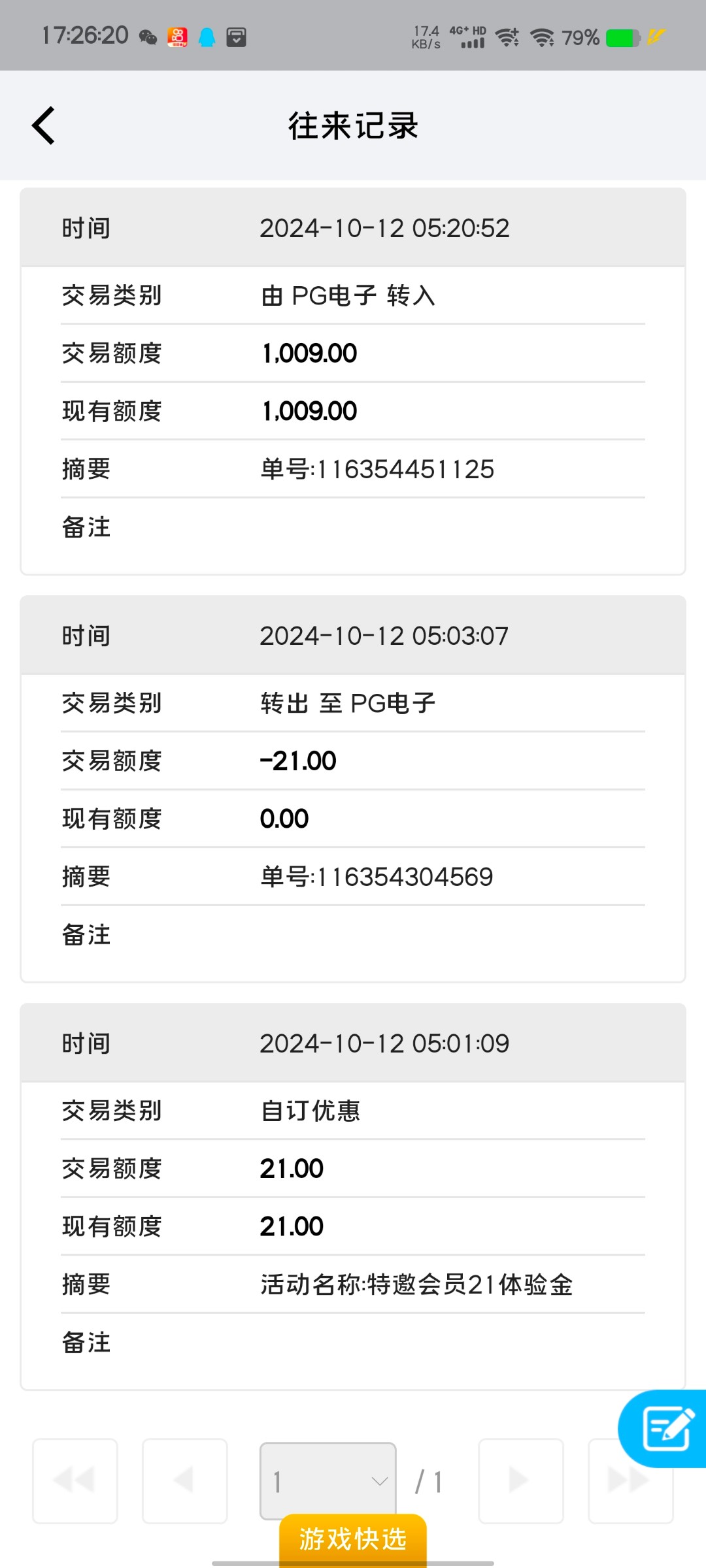Go back from 往来记录 page
The height and width of the screenshot is (1568, 706).
pos(43,125)
